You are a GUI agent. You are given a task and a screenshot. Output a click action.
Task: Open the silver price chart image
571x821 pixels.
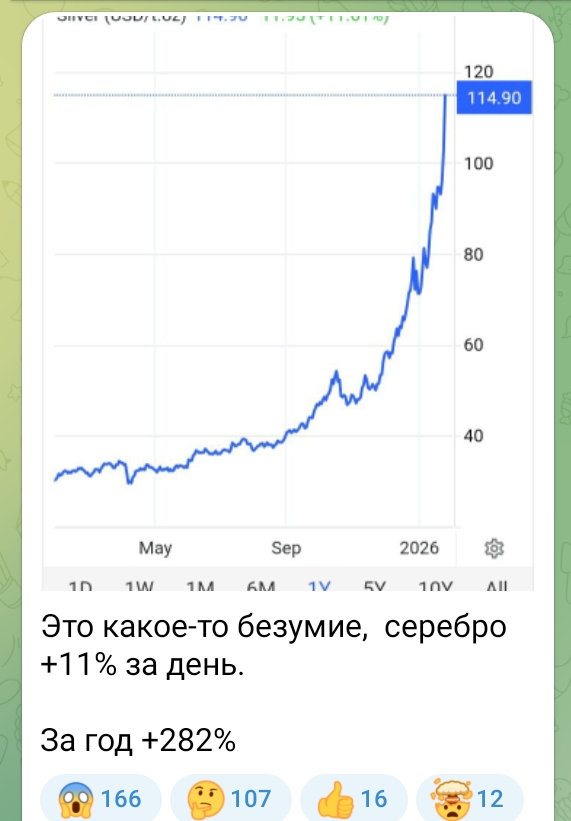tap(288, 303)
